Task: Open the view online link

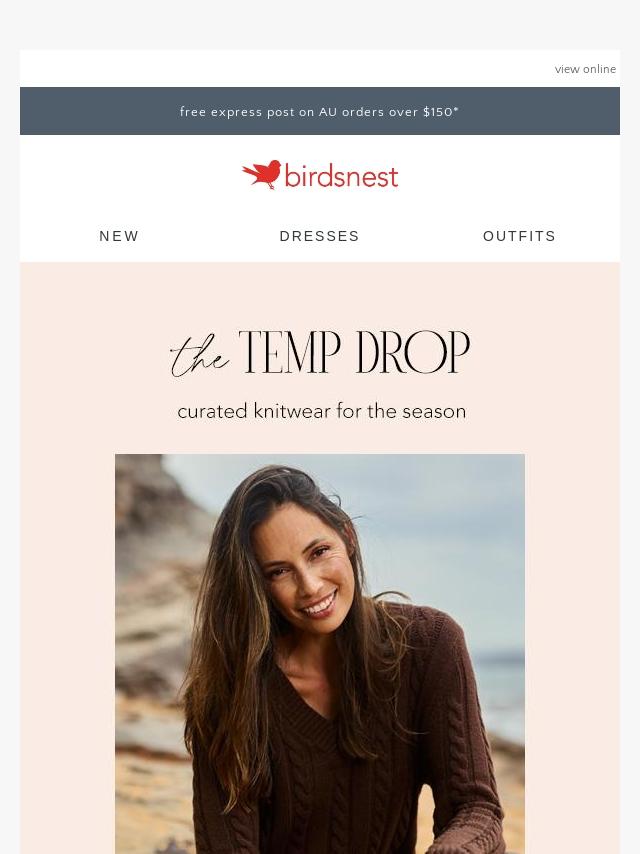Action: tap(585, 69)
